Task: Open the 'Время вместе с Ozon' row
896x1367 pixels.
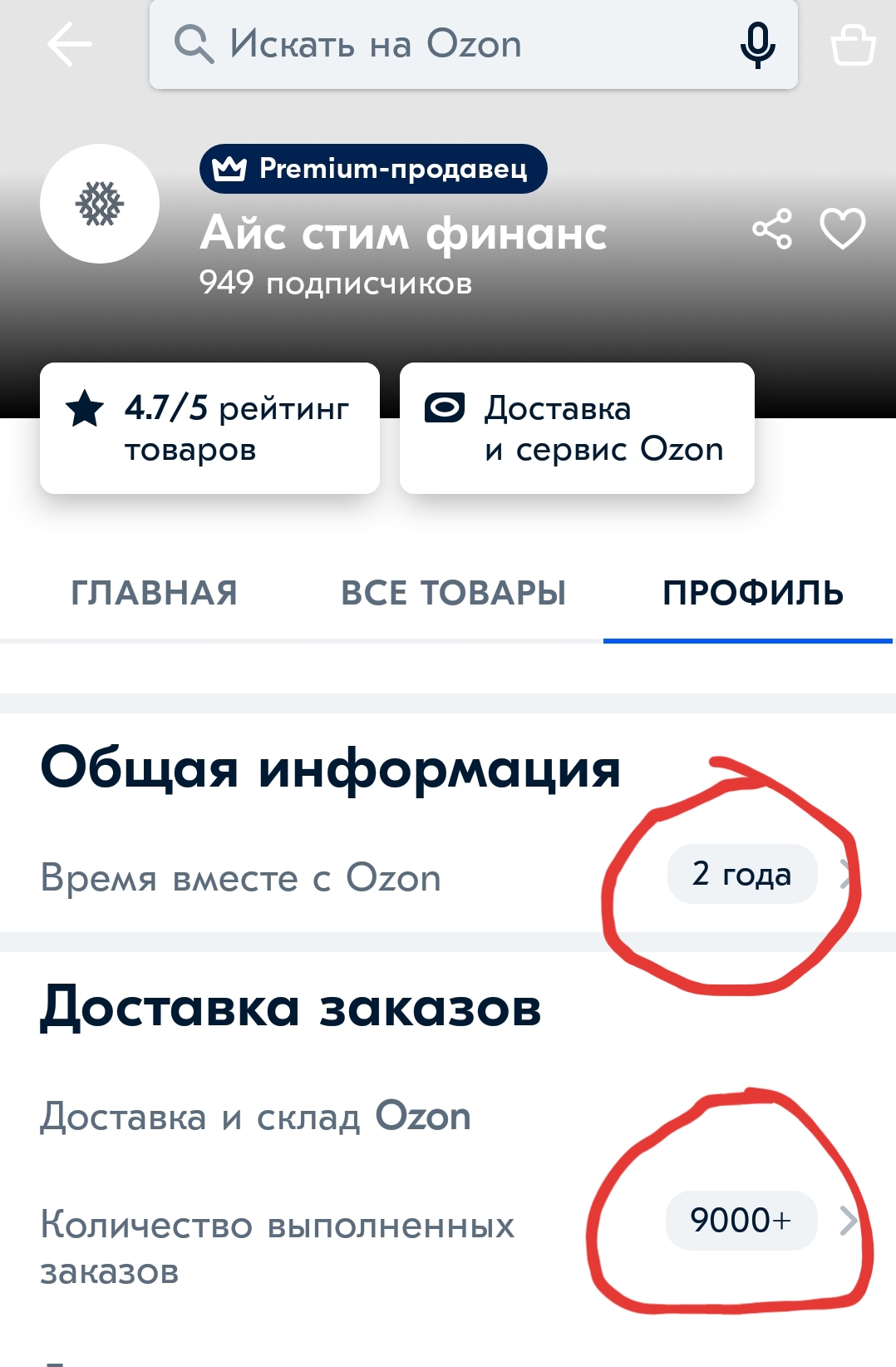Action: point(447,876)
